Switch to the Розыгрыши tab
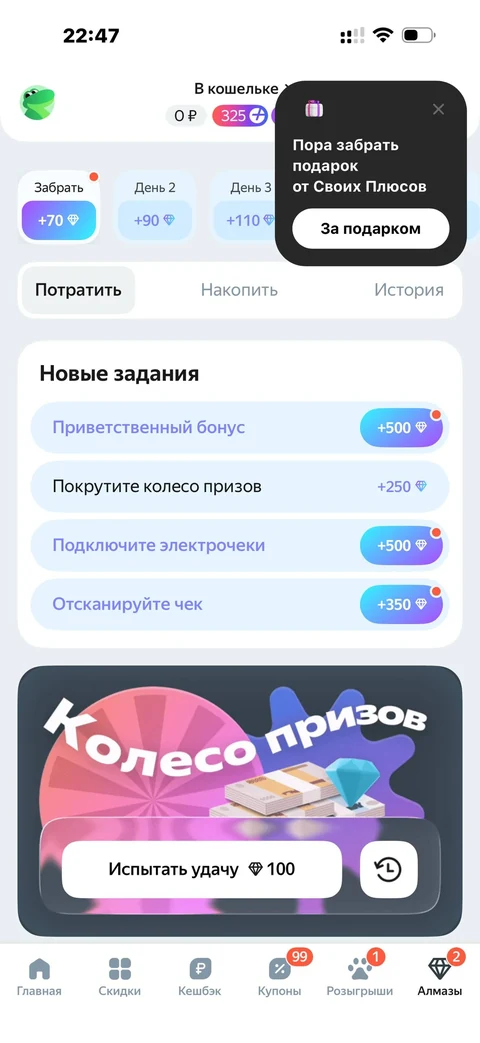480x1043 pixels. click(x=360, y=977)
